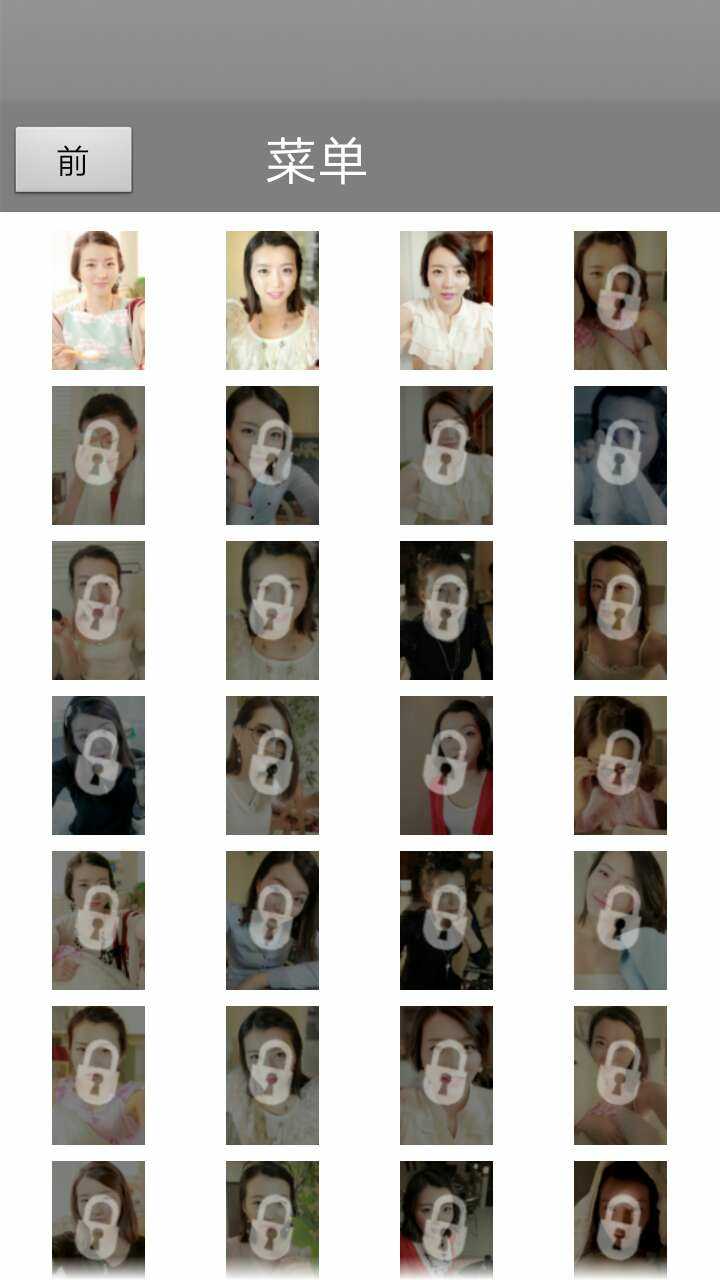Tap the locked photo of woman wearing glasses
This screenshot has width=720, height=1280.
tap(272, 765)
